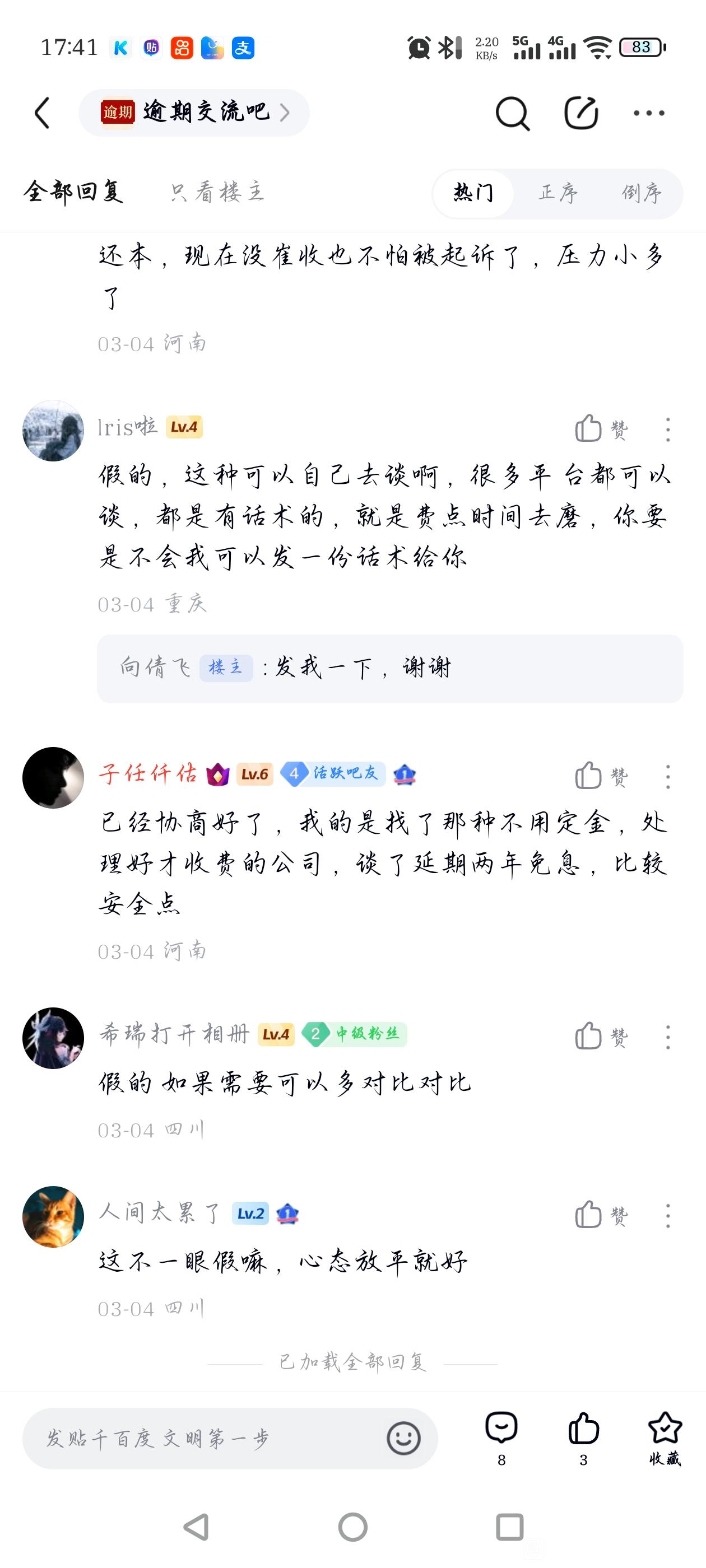Sort replies by 正序

[x=558, y=194]
